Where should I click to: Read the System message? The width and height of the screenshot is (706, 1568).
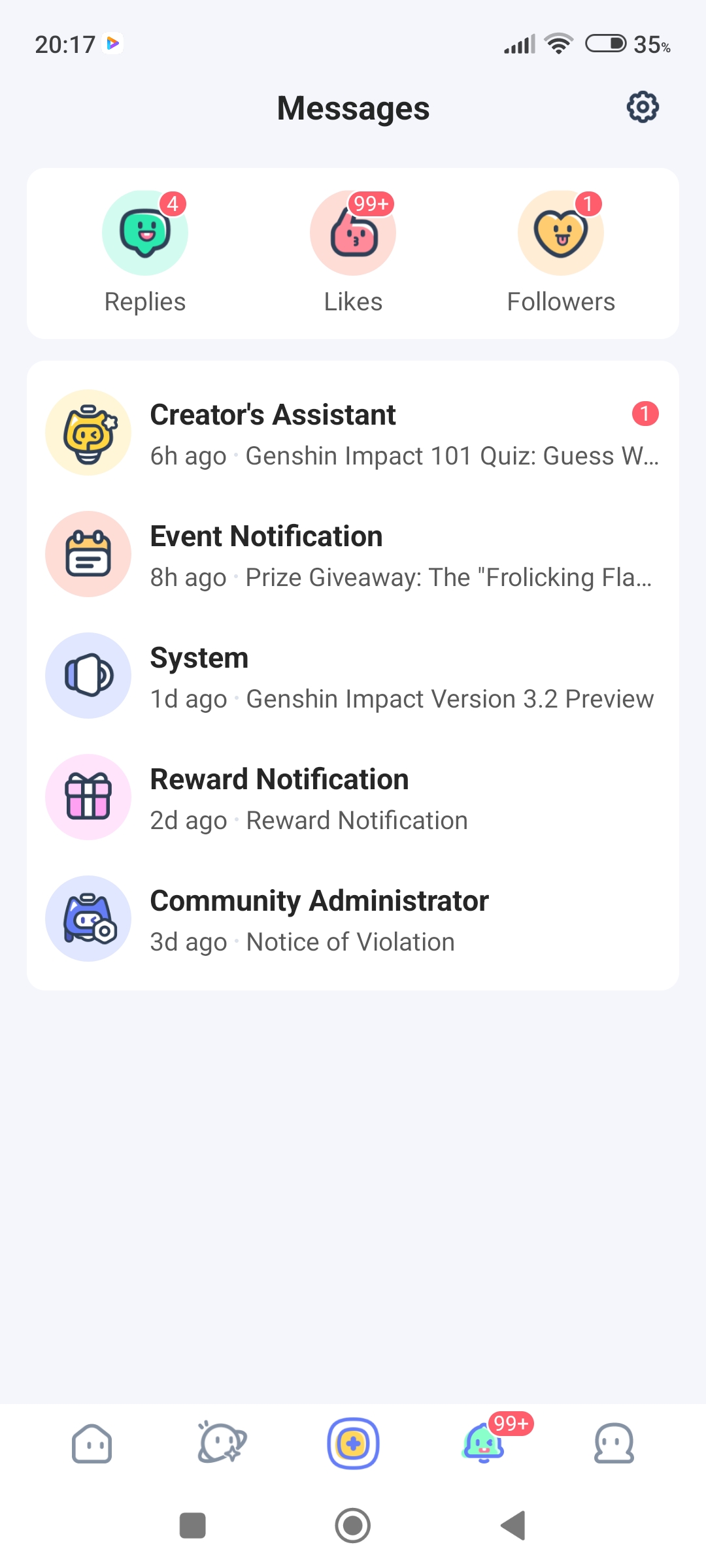353,676
